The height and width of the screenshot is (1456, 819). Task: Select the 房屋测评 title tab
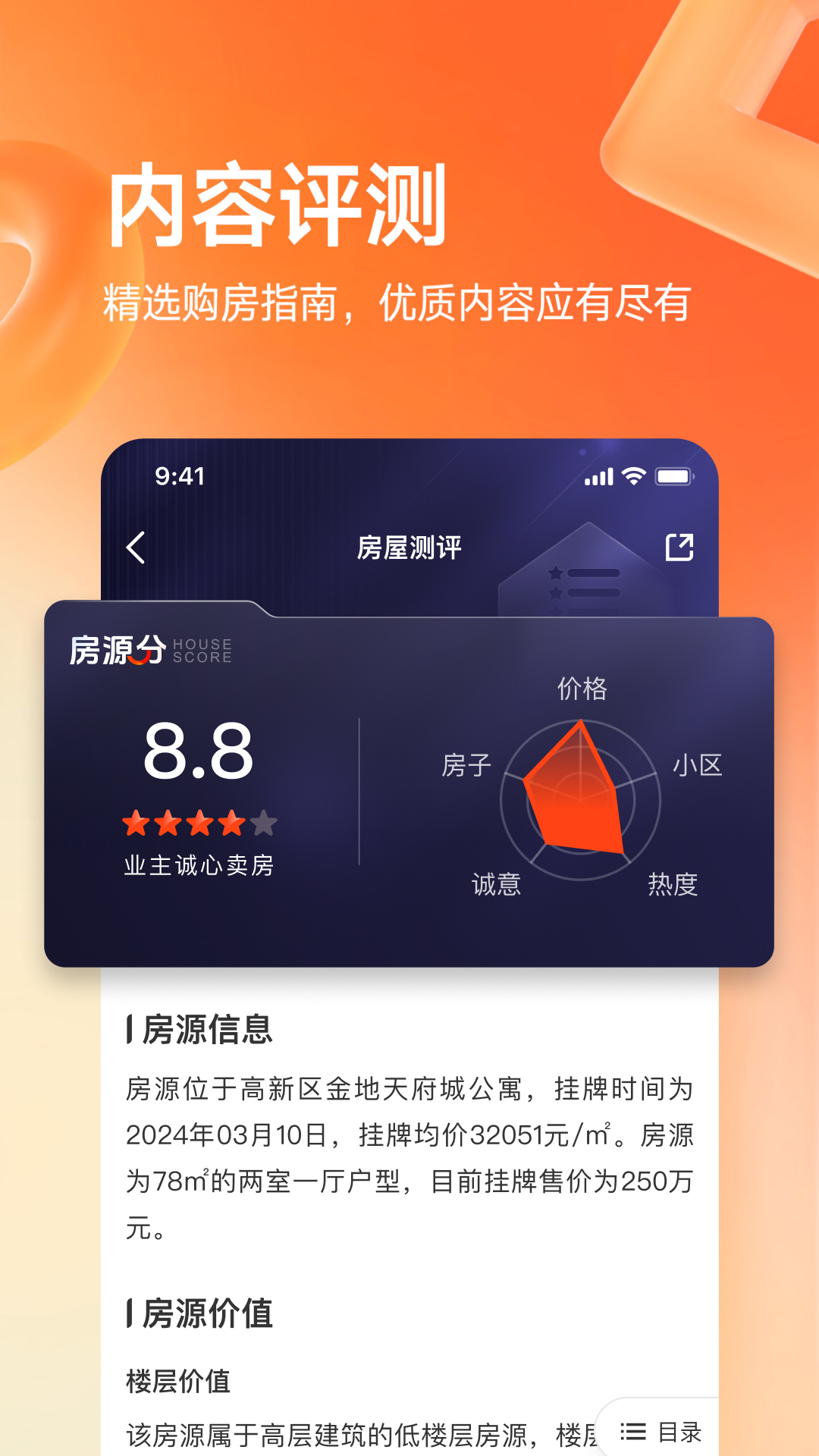click(409, 548)
